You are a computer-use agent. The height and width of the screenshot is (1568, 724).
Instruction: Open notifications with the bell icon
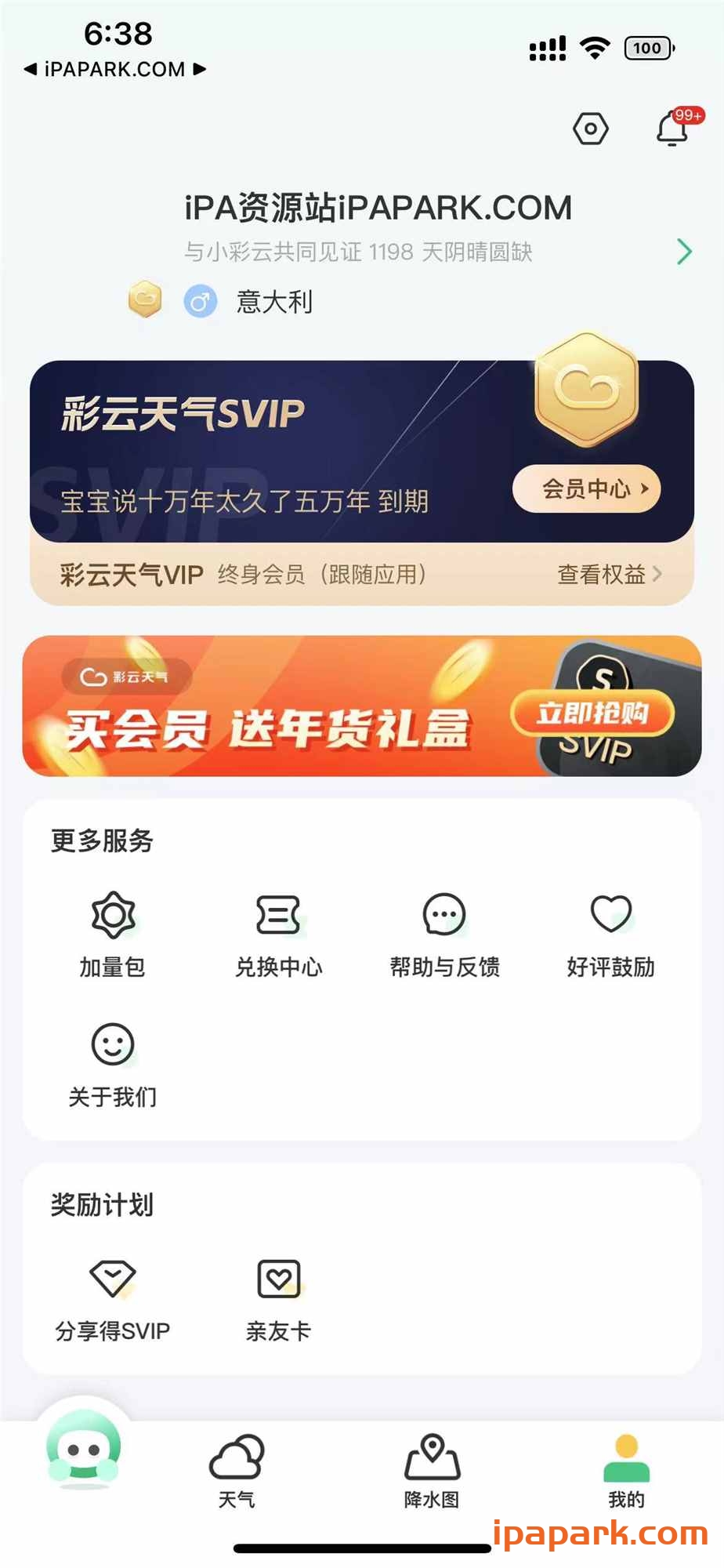tap(672, 132)
